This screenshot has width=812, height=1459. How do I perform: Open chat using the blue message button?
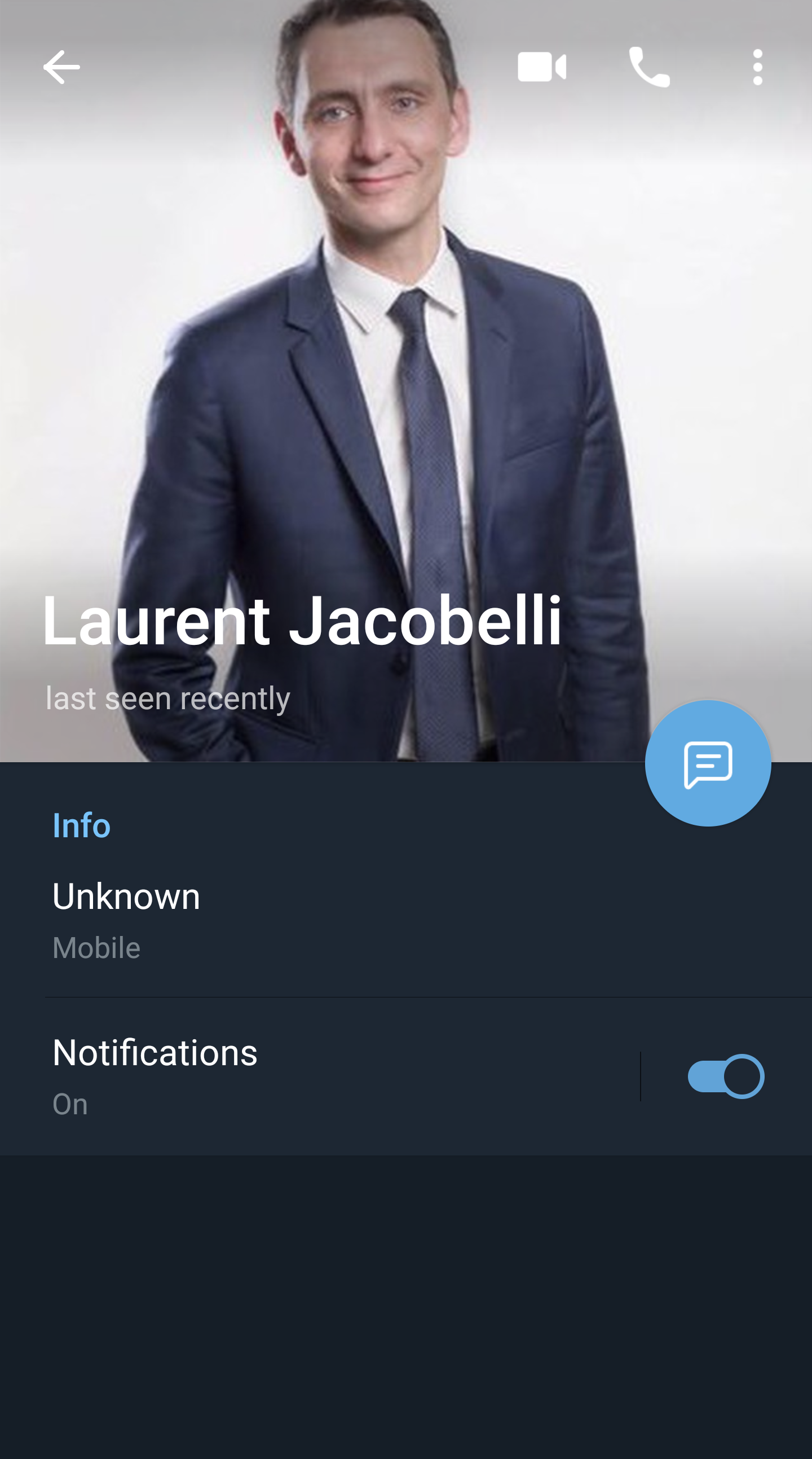pos(708,763)
